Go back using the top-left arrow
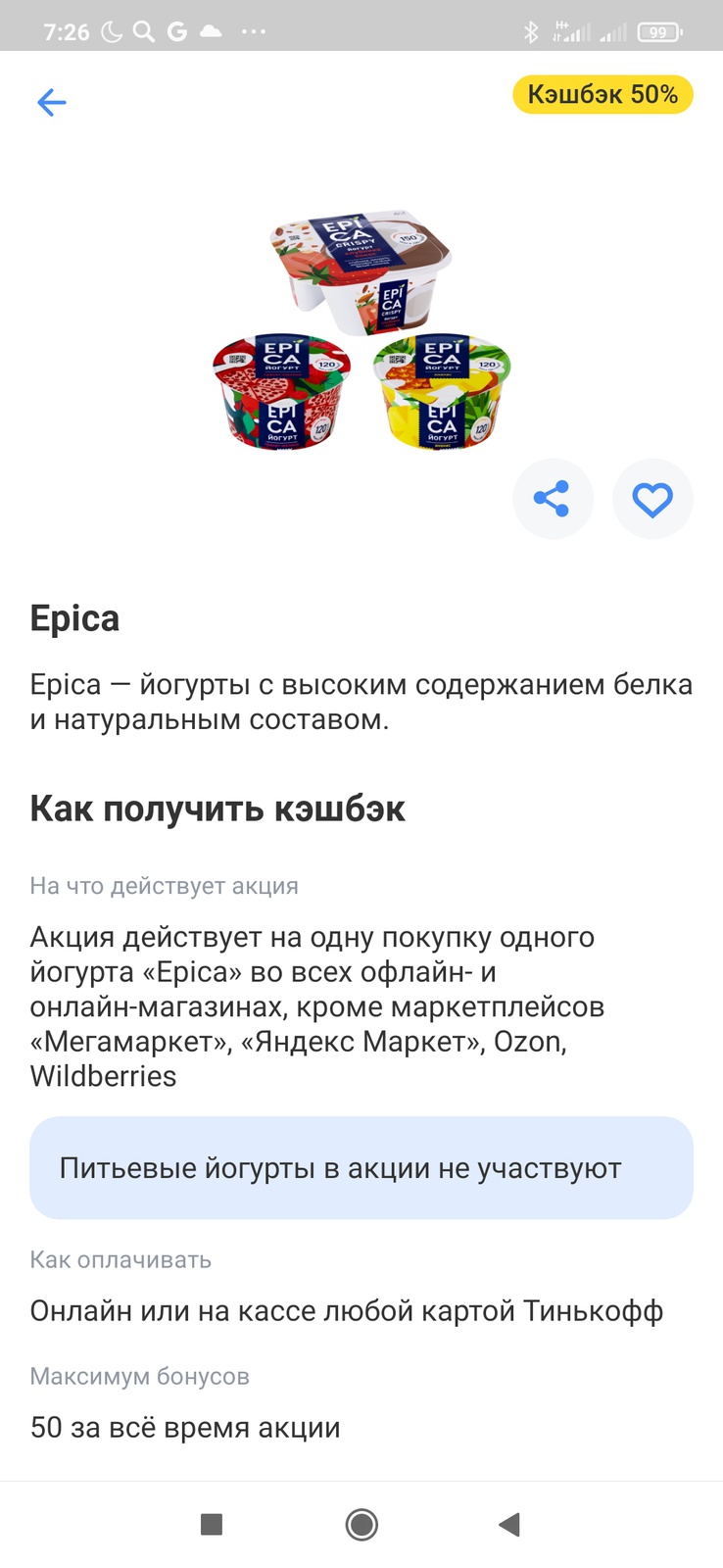The width and height of the screenshot is (723, 1568). coord(51,102)
